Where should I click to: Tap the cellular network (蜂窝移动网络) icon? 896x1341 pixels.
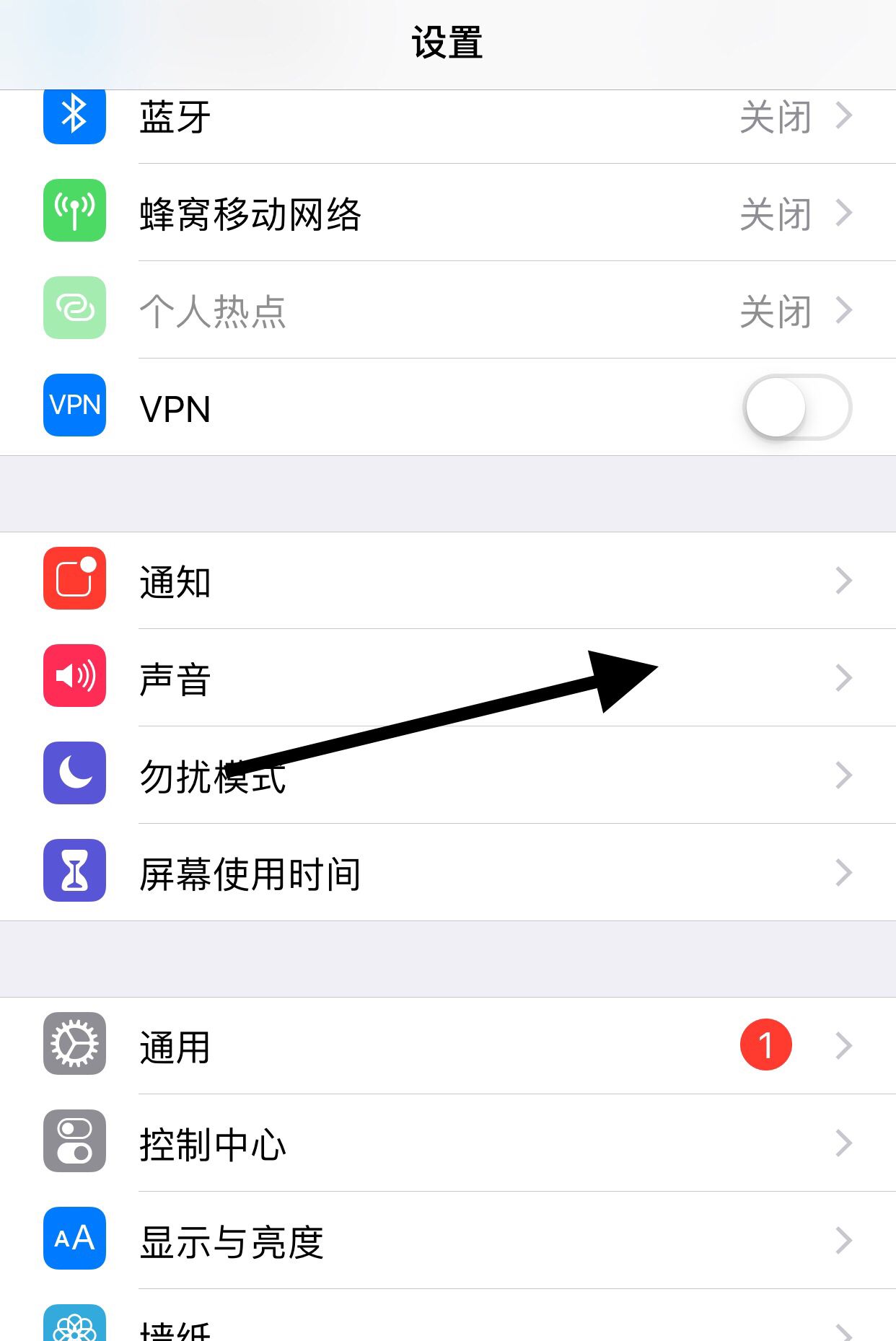[74, 214]
